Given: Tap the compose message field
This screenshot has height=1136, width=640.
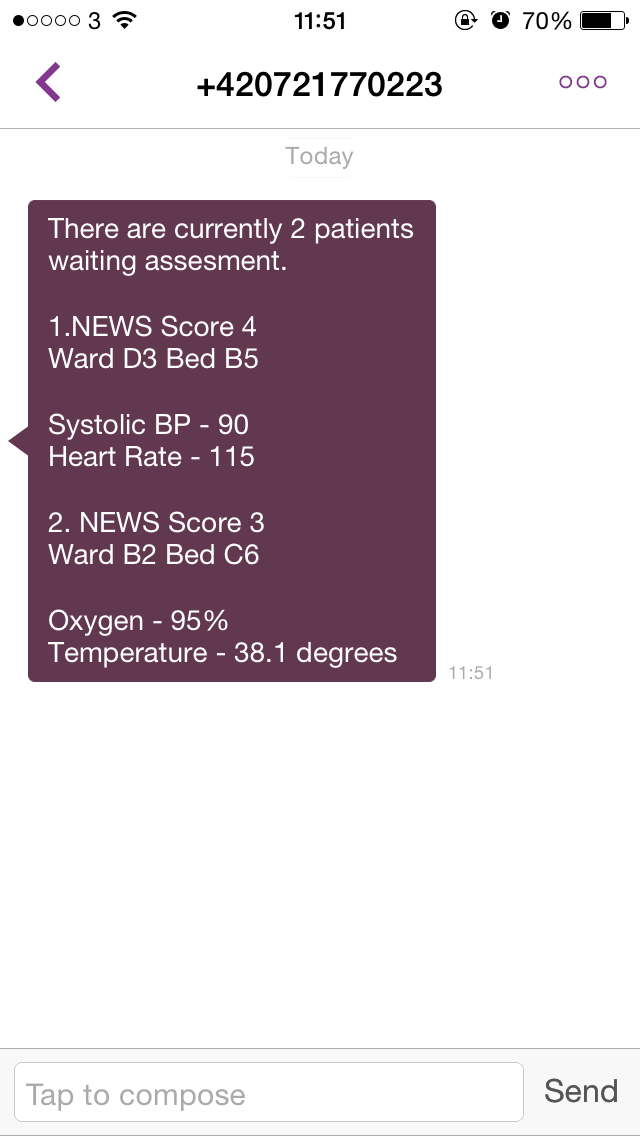Looking at the screenshot, I should click(x=269, y=1092).
